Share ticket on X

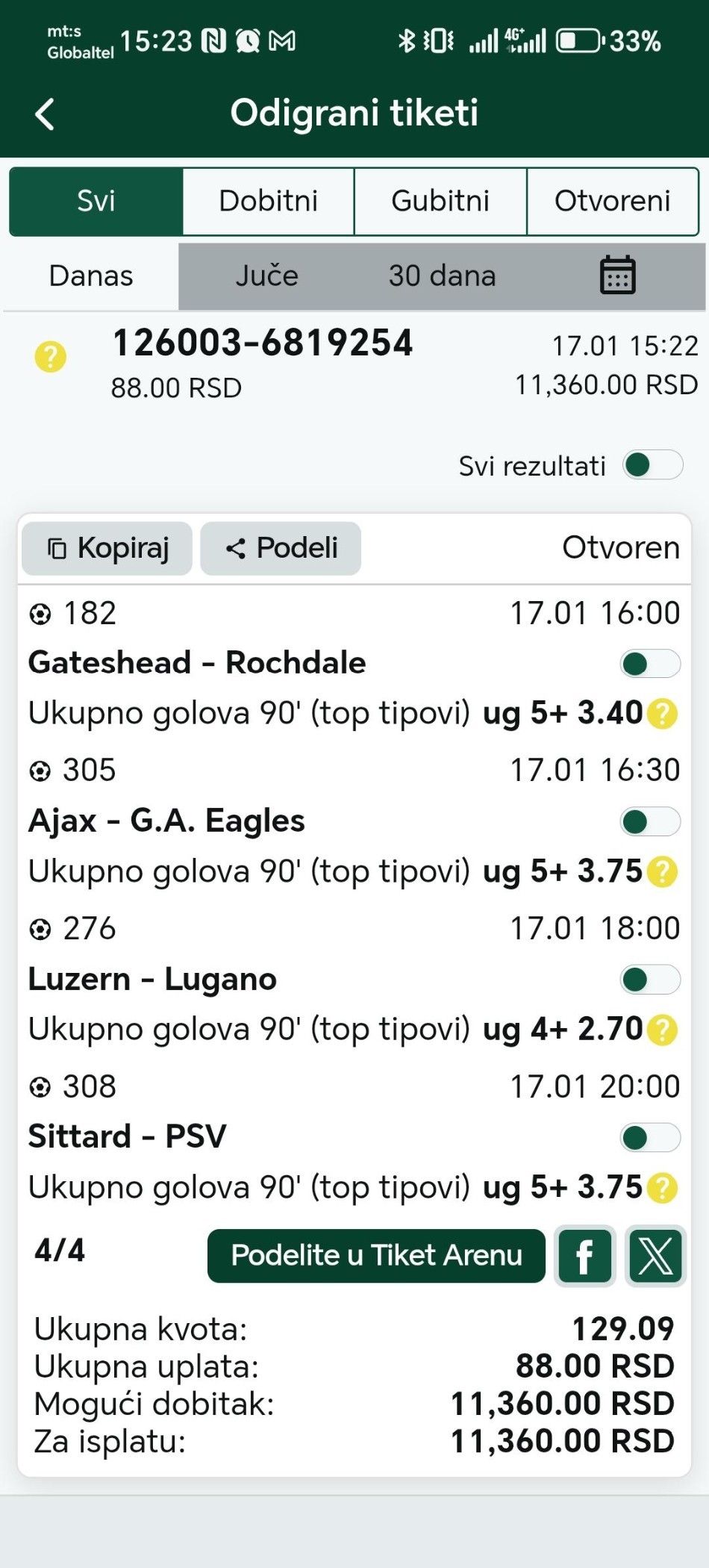pos(655,1256)
